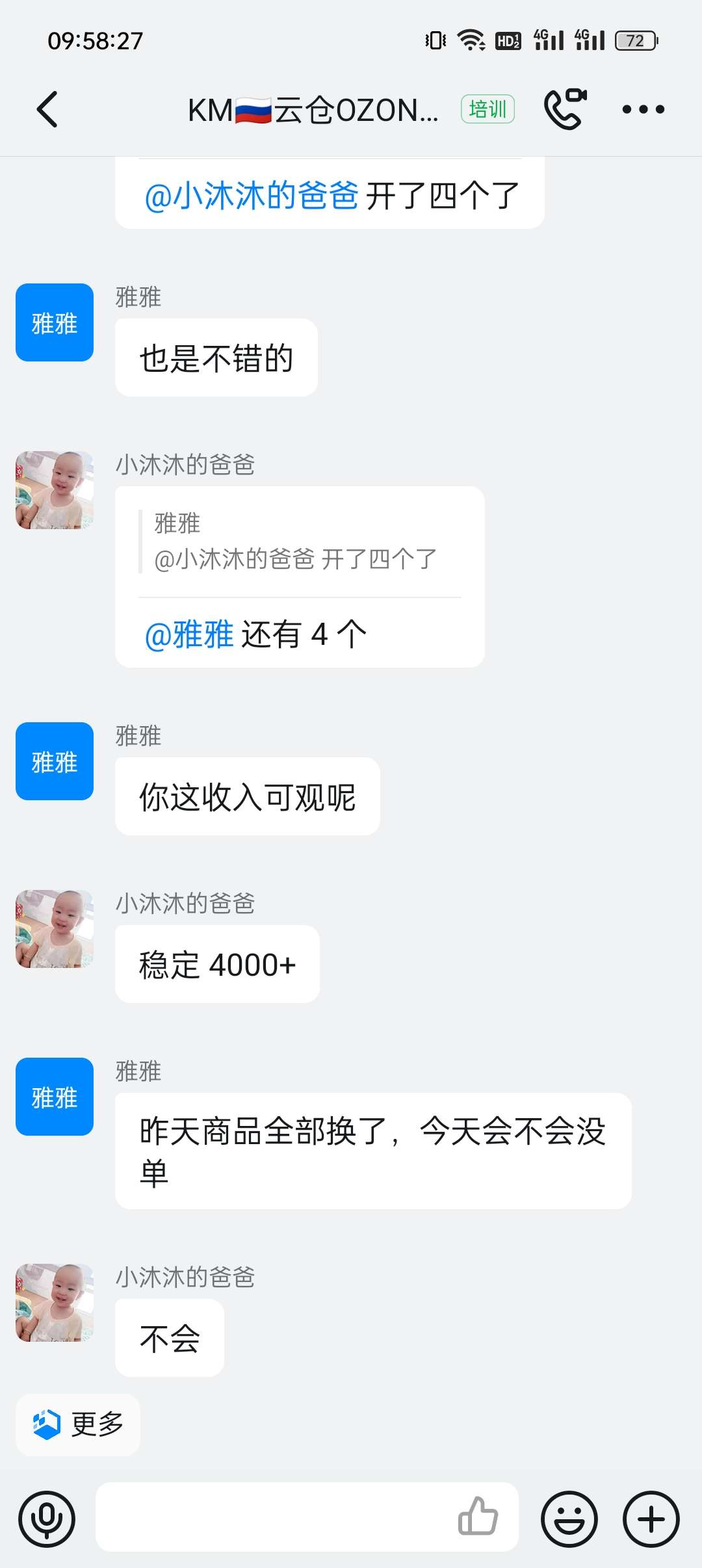Tap the blue @小沐沐的爸爸 mention
Image resolution: width=702 pixels, height=1568 pixels.
[x=252, y=195]
